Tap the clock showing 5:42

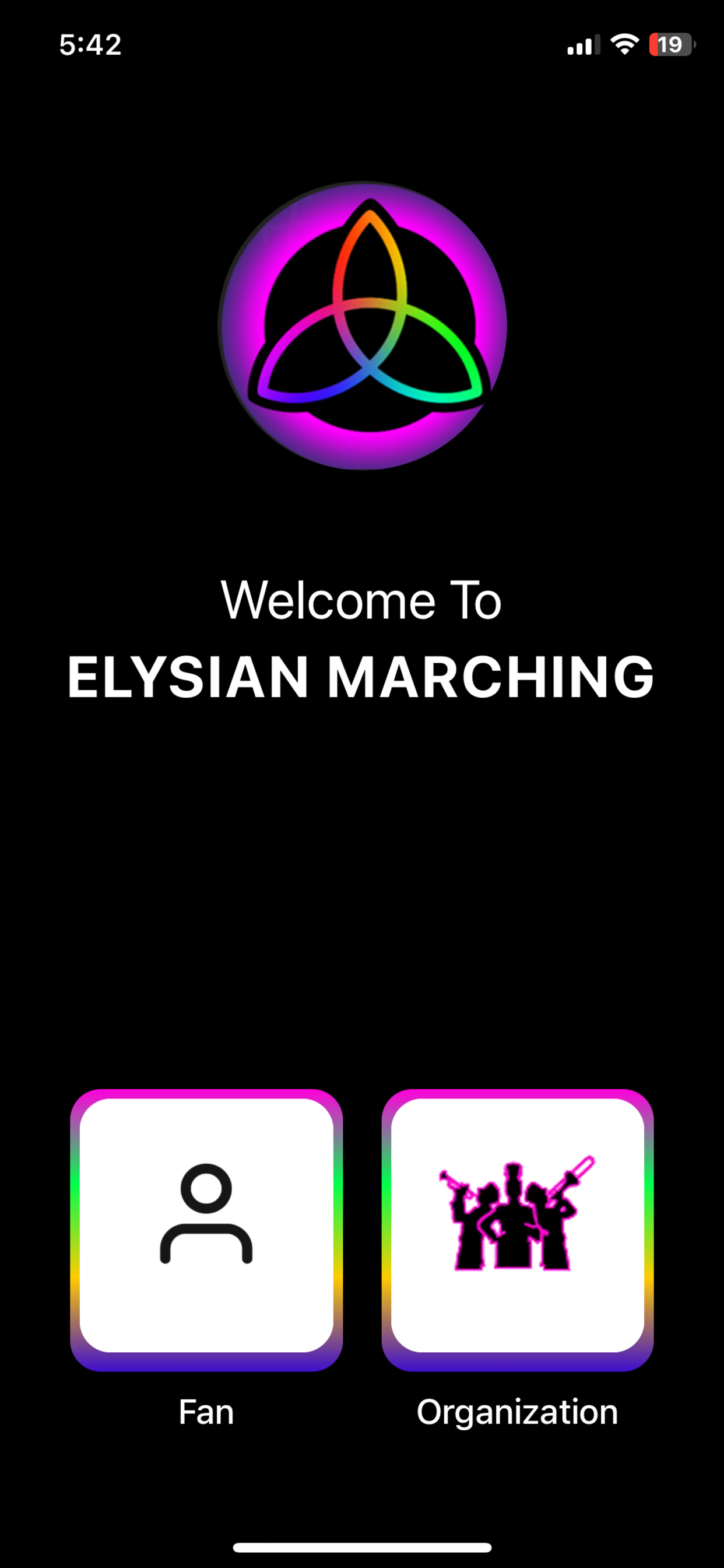click(x=90, y=44)
